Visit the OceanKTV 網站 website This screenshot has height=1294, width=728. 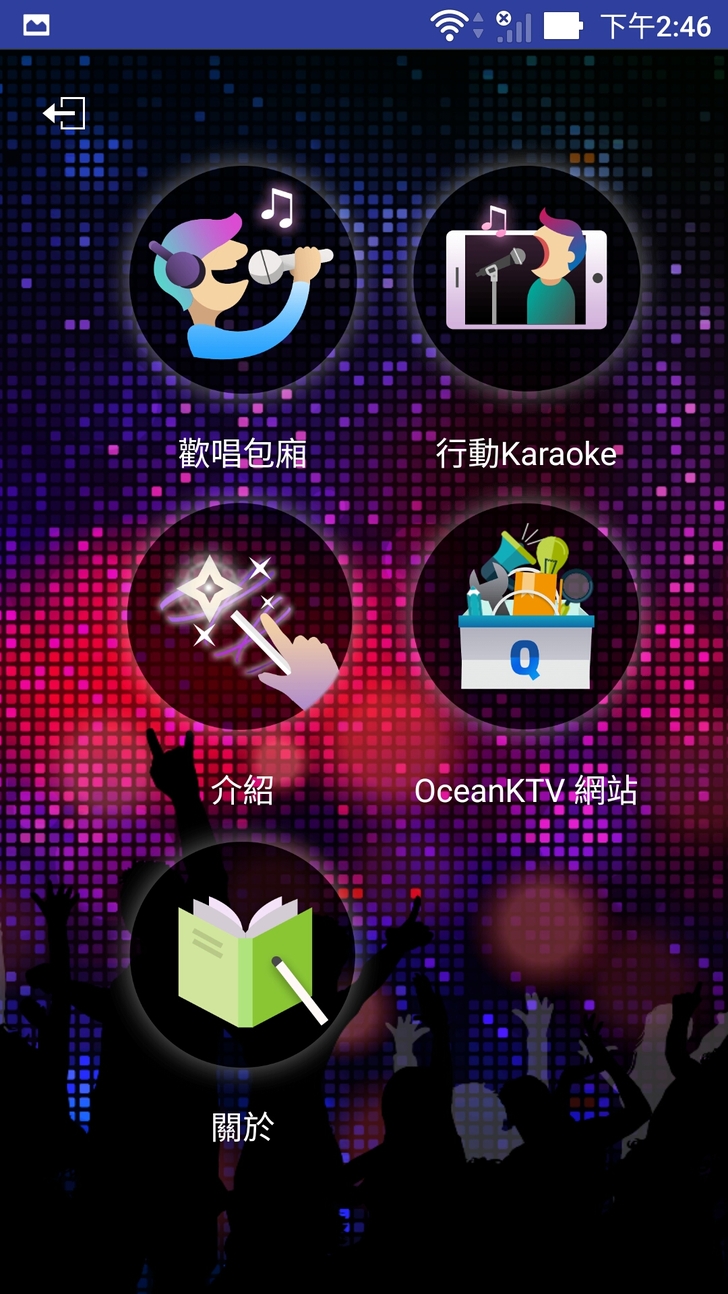point(526,616)
